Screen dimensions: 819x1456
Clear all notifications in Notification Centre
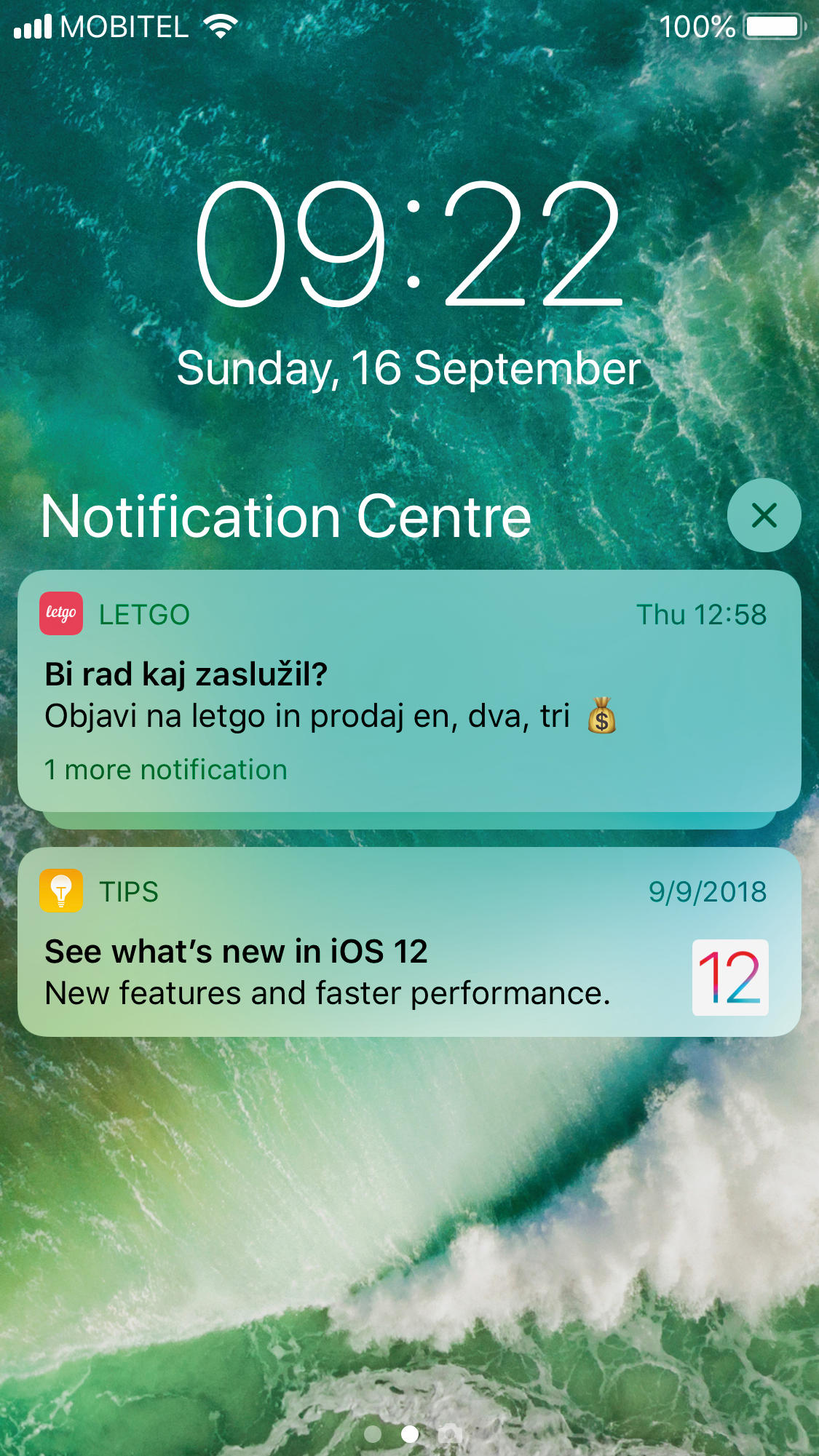pos(764,515)
